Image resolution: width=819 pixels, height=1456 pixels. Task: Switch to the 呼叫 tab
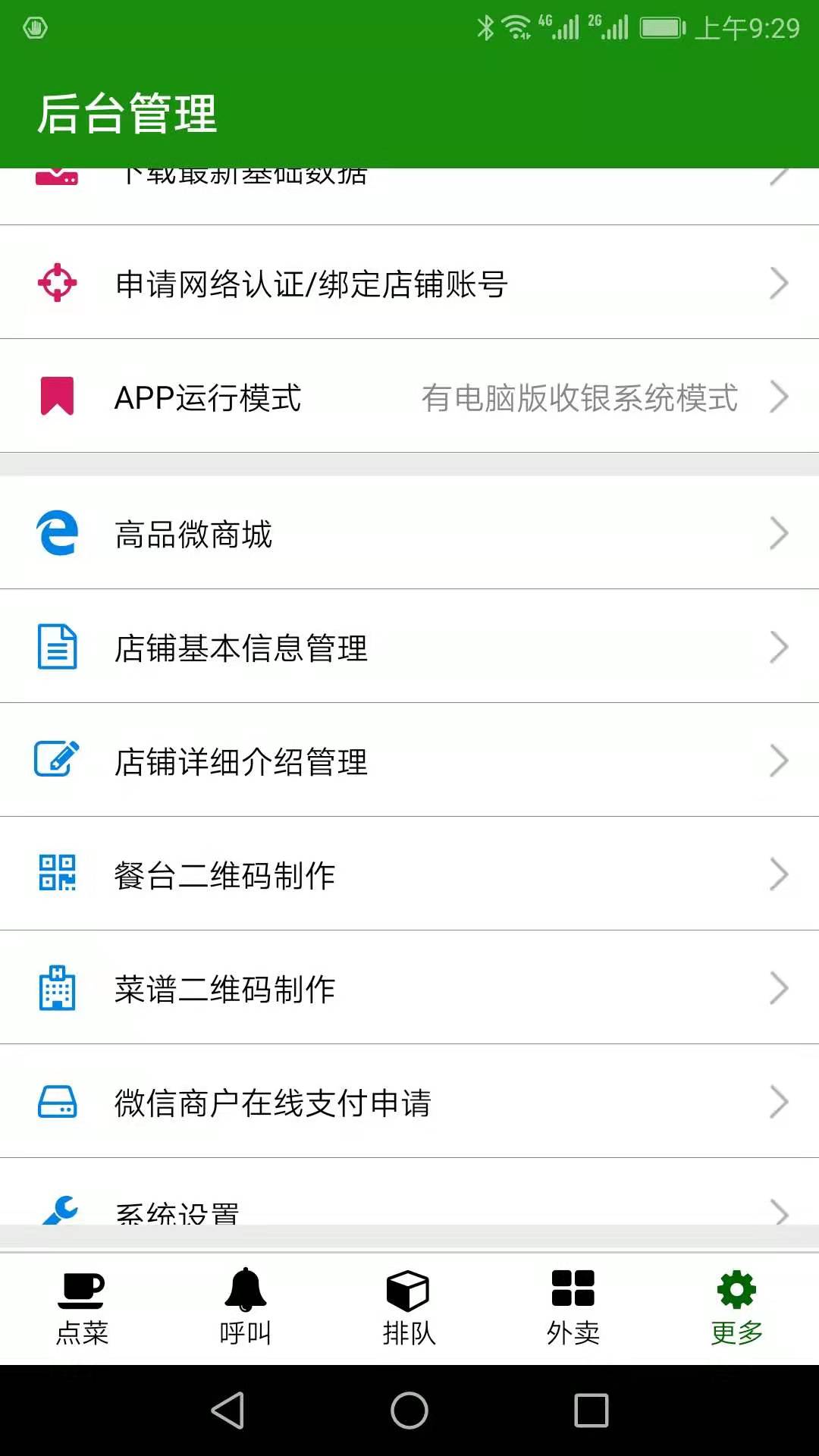pyautogui.click(x=246, y=1309)
